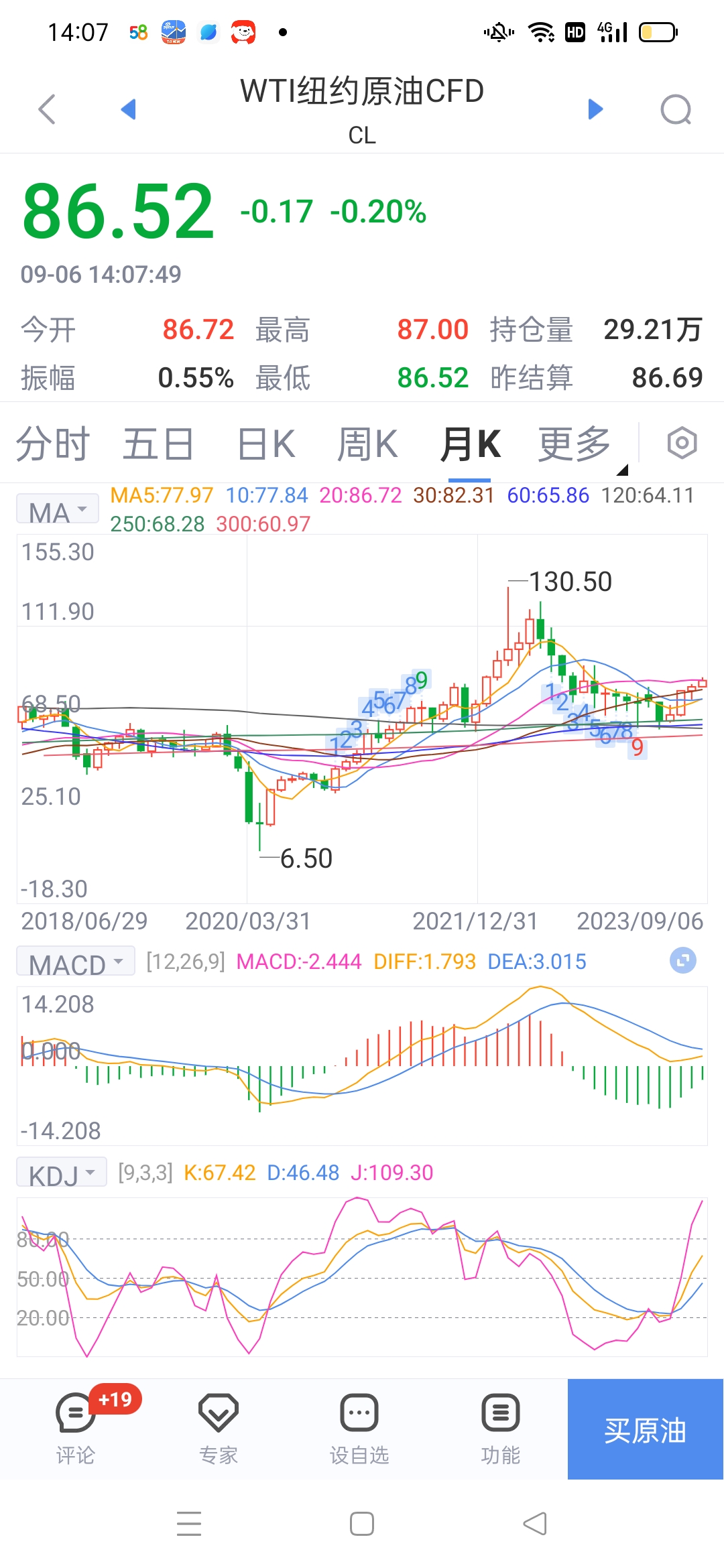The width and height of the screenshot is (724, 1568).
Task: Select the 周K chart tab
Action: 367,444
